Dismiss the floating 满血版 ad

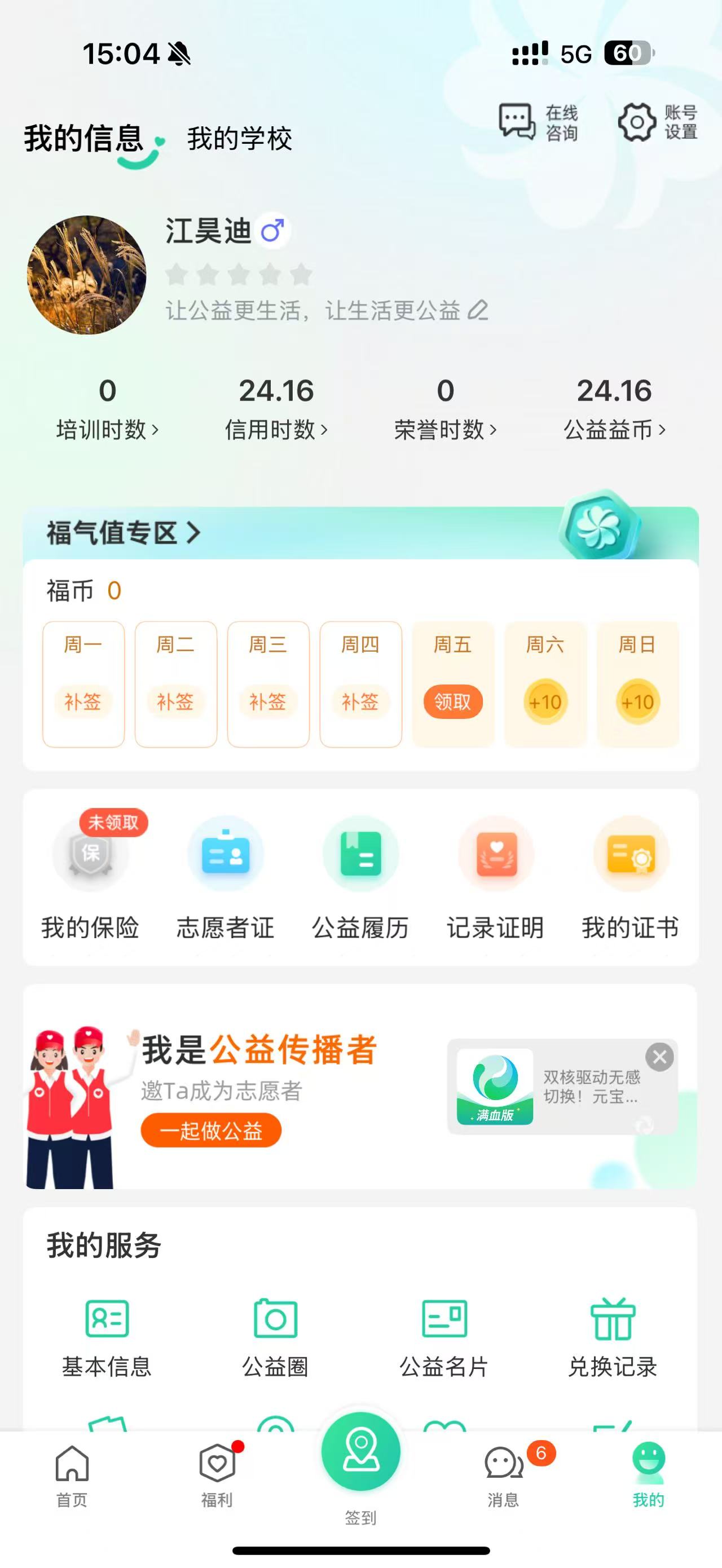[659, 1057]
